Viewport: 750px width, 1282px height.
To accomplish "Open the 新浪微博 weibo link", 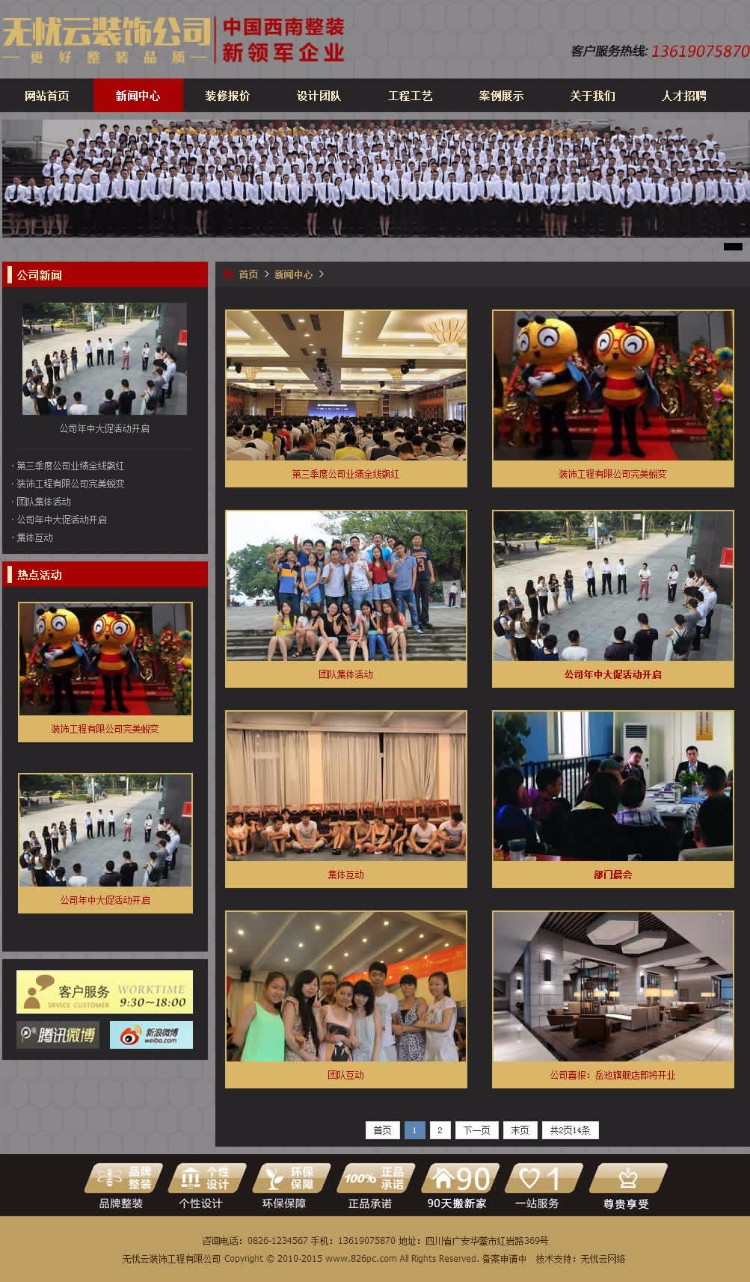I will [150, 1035].
